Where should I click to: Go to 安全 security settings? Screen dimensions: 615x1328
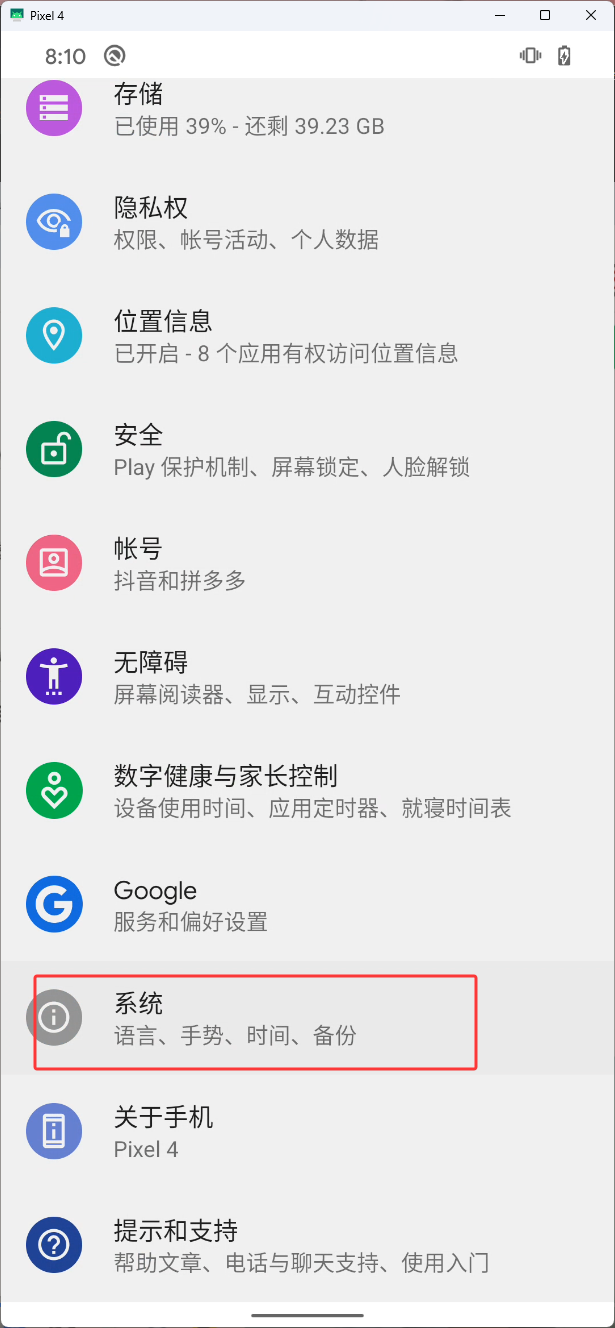pyautogui.click(x=307, y=449)
